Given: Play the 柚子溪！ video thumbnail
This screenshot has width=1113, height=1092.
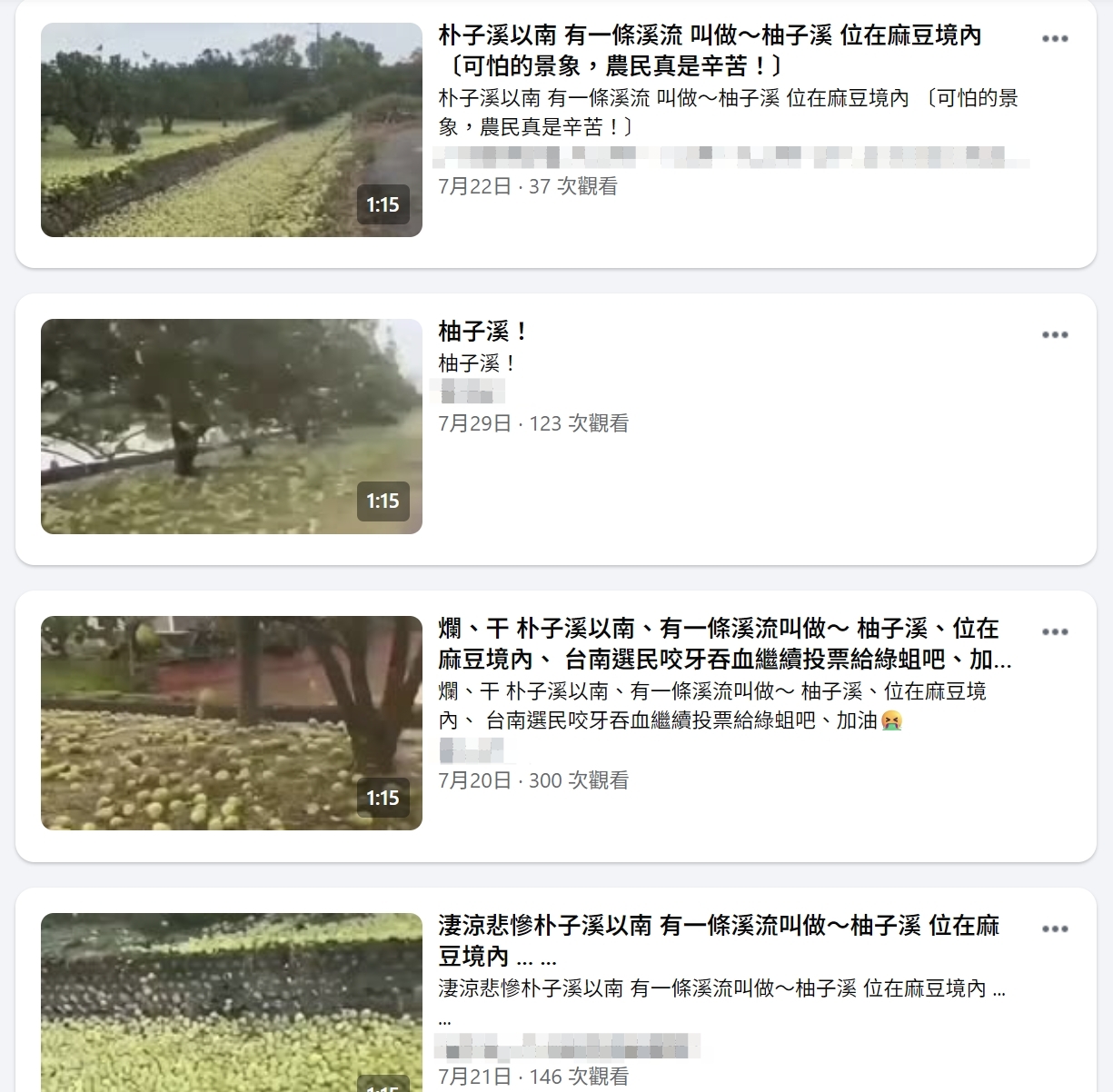Looking at the screenshot, I should pos(231,426).
